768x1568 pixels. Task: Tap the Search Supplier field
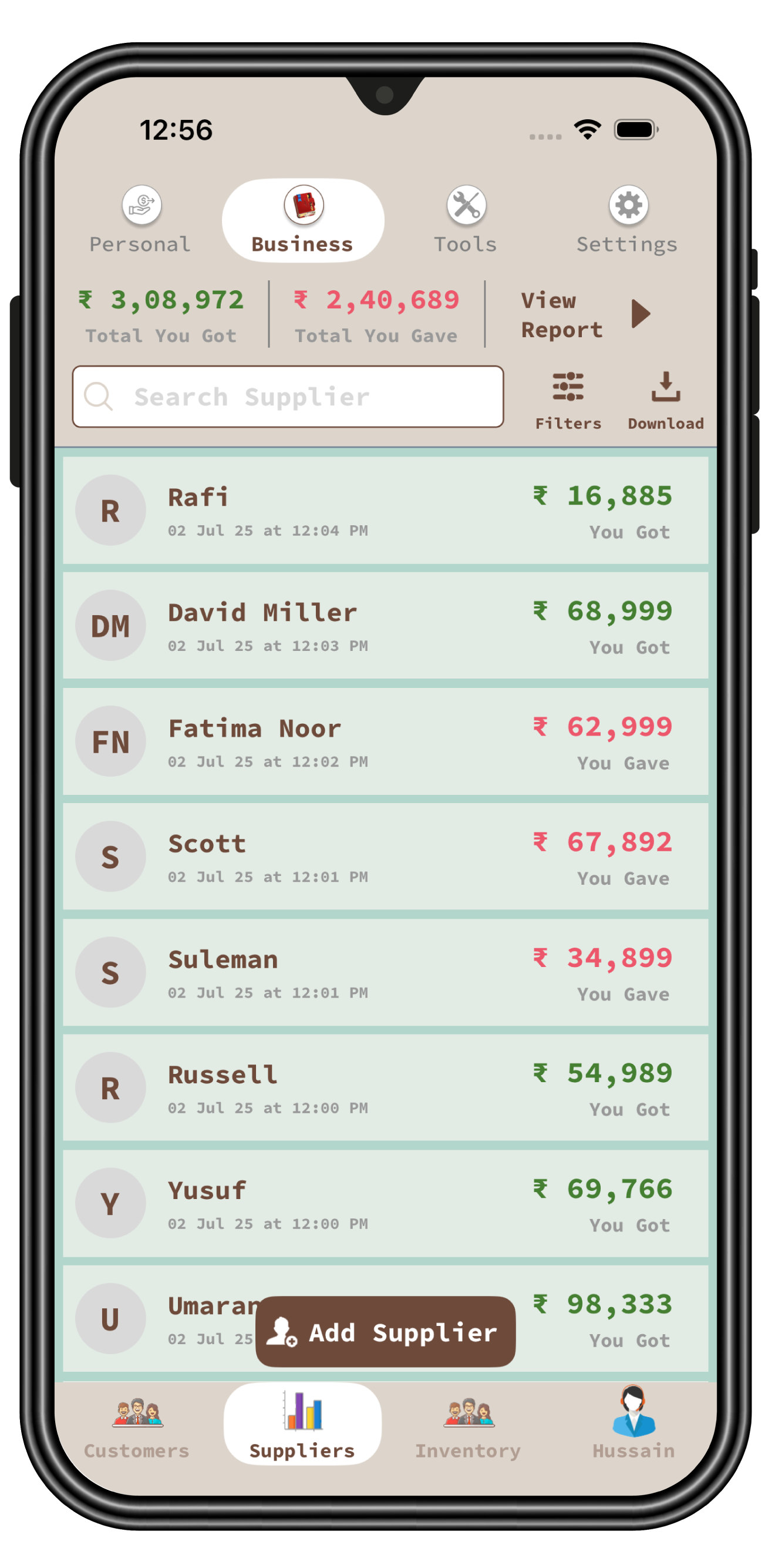coord(288,397)
